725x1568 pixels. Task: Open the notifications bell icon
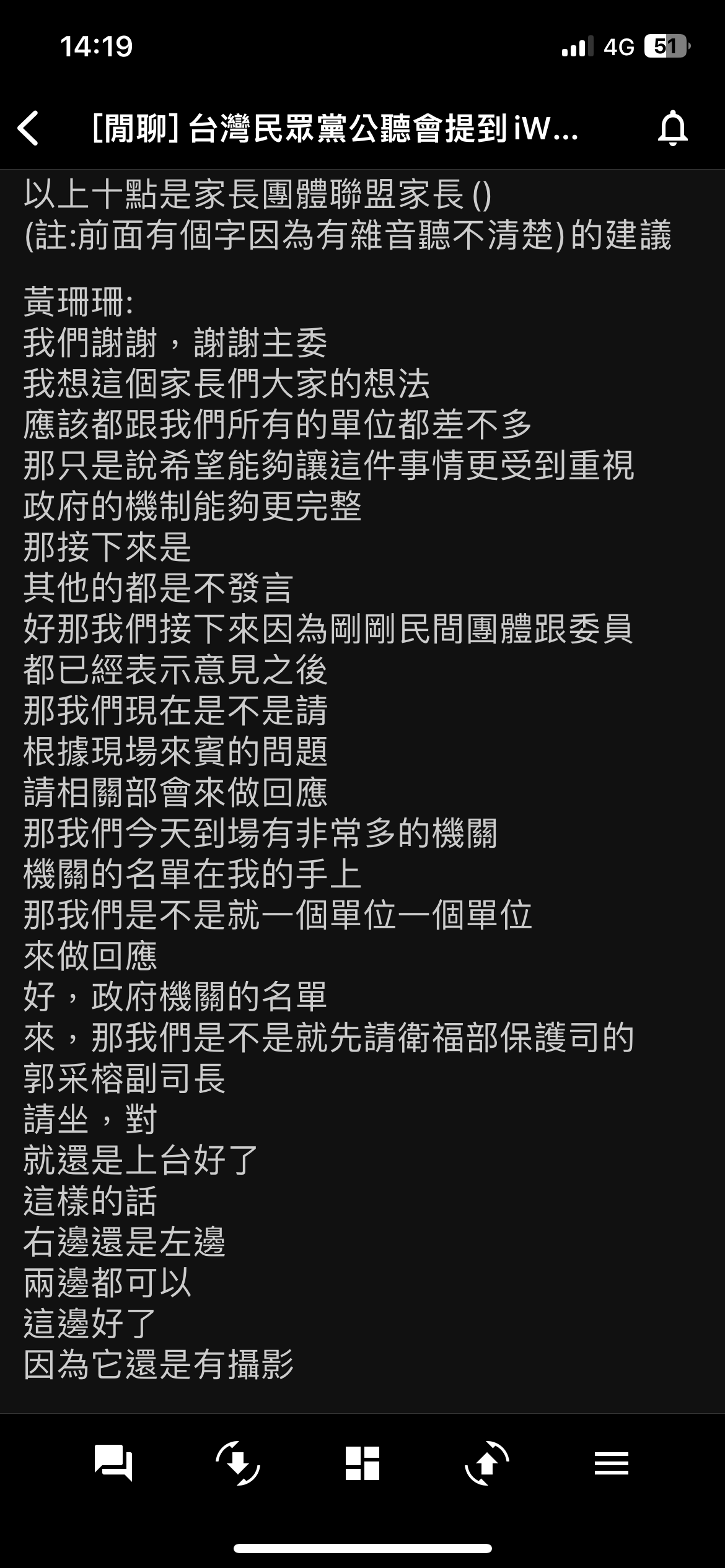tap(673, 129)
